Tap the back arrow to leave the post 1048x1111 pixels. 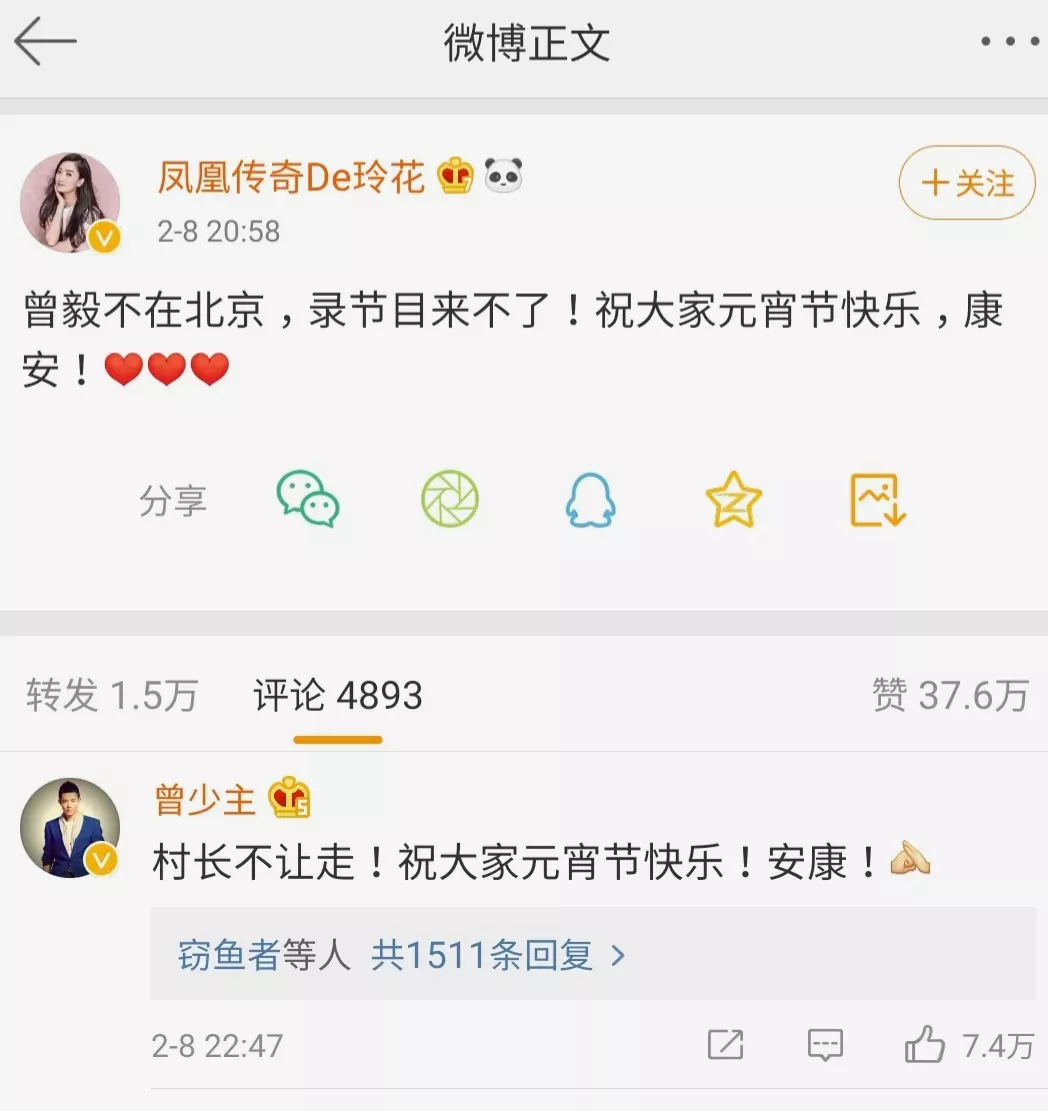coord(44,40)
